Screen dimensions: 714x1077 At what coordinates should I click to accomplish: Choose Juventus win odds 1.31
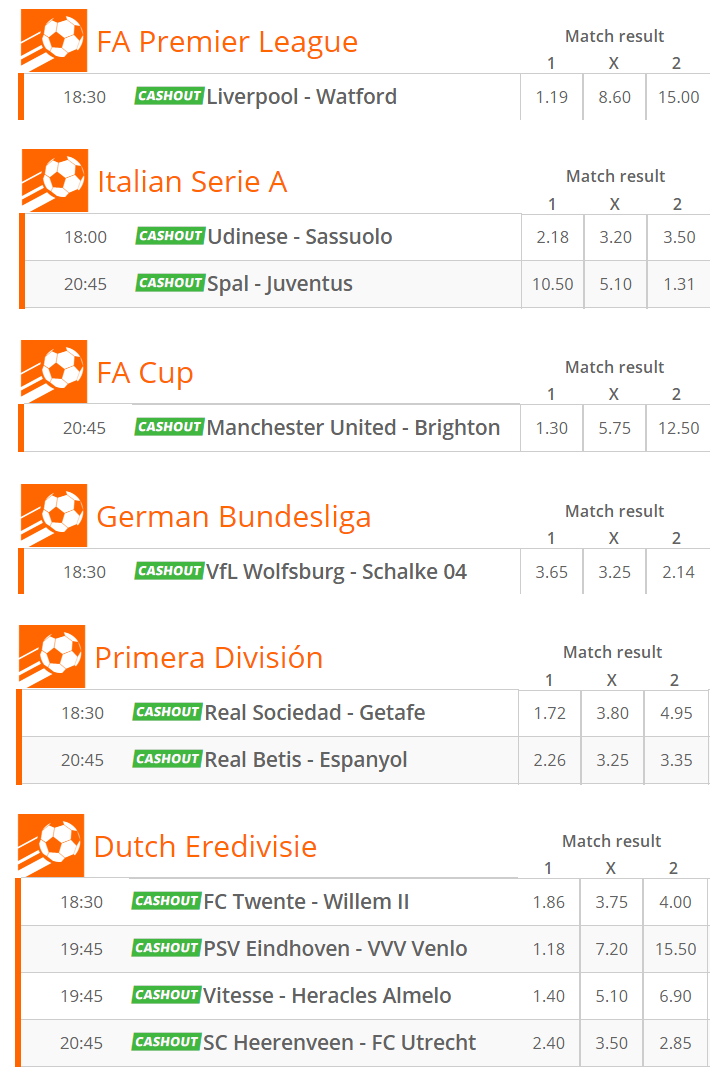click(678, 284)
